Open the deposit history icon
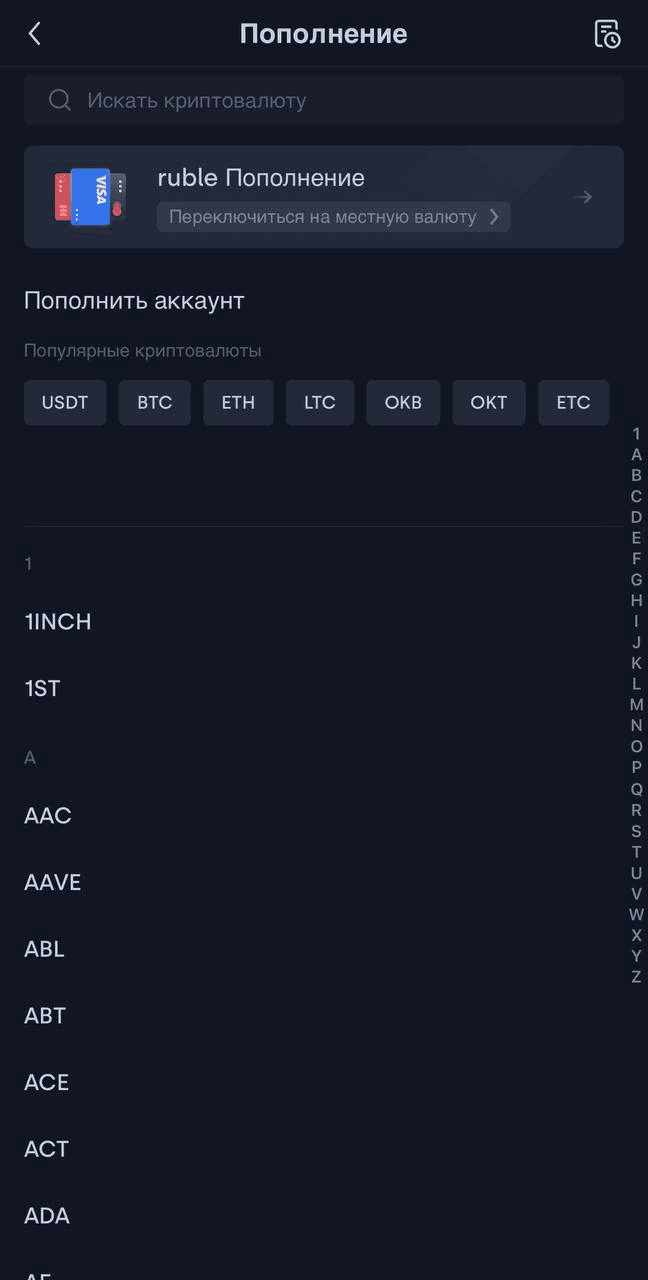This screenshot has width=648, height=1280. tap(607, 34)
